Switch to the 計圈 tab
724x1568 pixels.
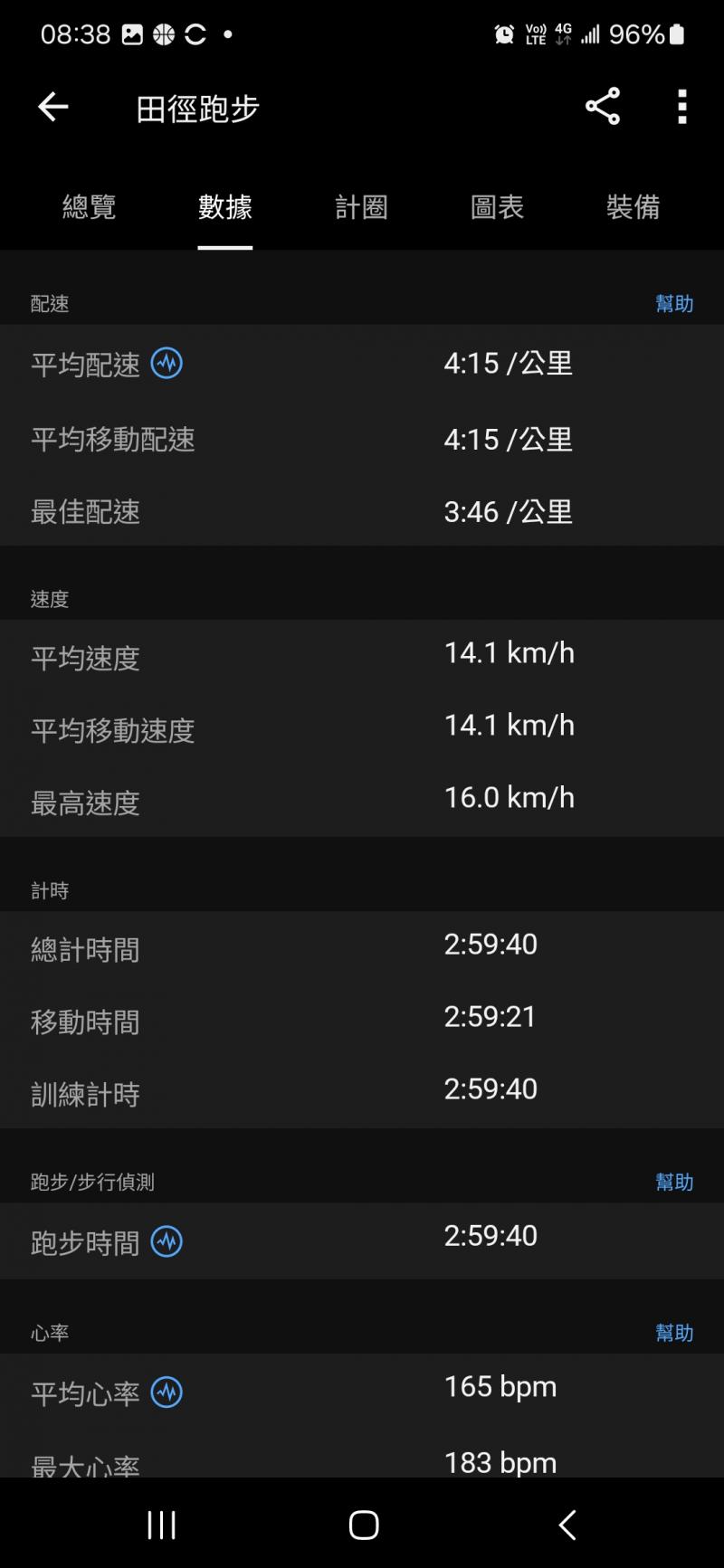pyautogui.click(x=361, y=207)
